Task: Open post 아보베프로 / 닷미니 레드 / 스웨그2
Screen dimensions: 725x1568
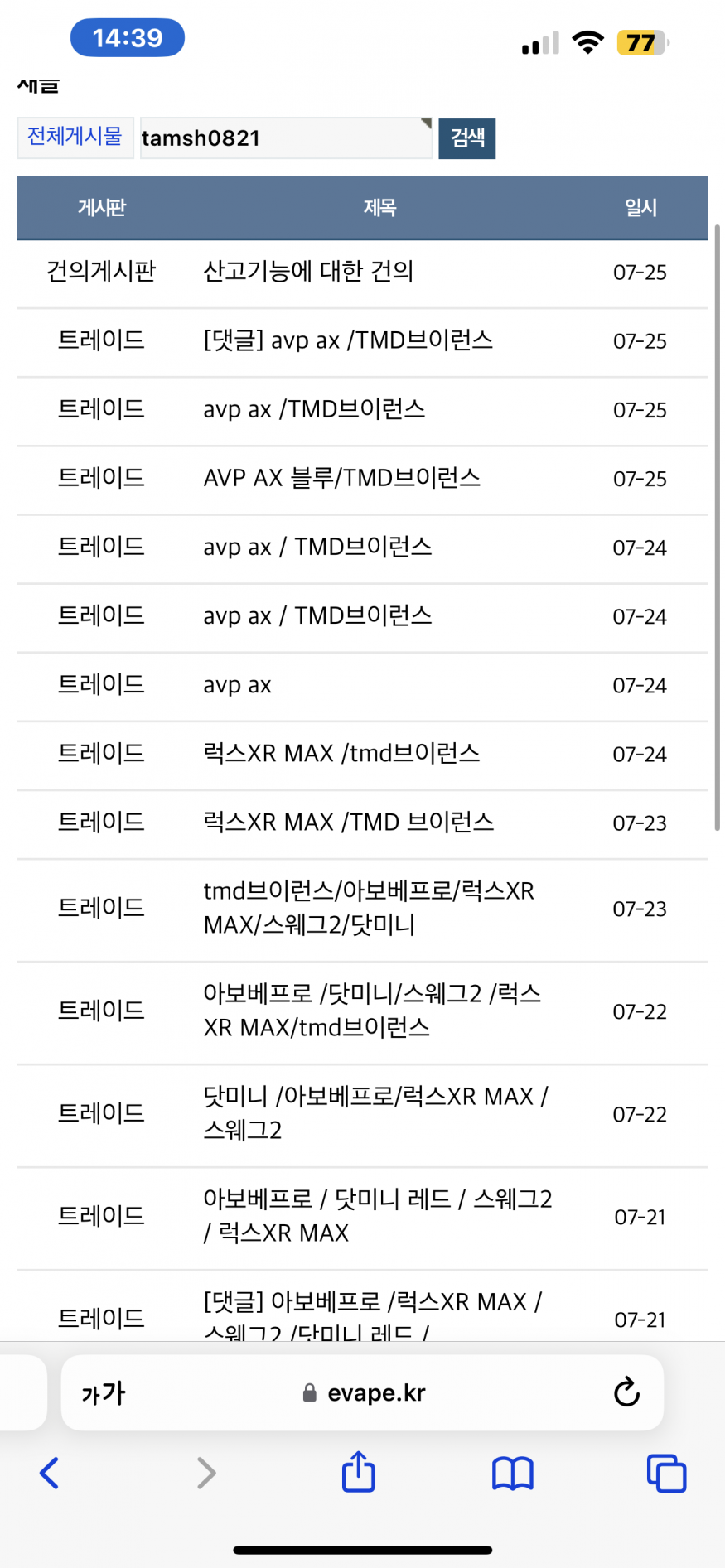Action: click(x=378, y=1216)
